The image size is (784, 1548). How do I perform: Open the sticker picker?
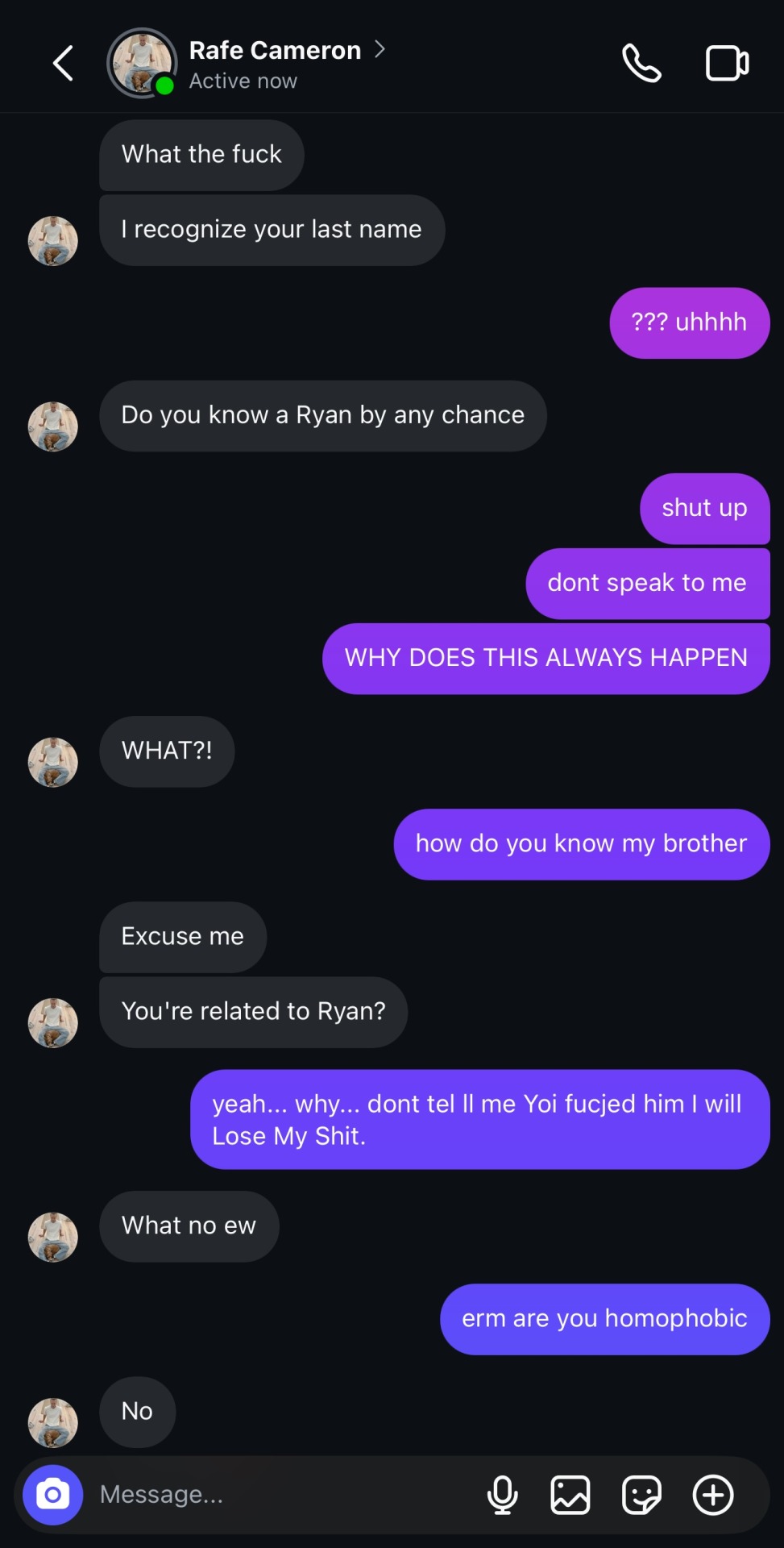click(641, 1494)
